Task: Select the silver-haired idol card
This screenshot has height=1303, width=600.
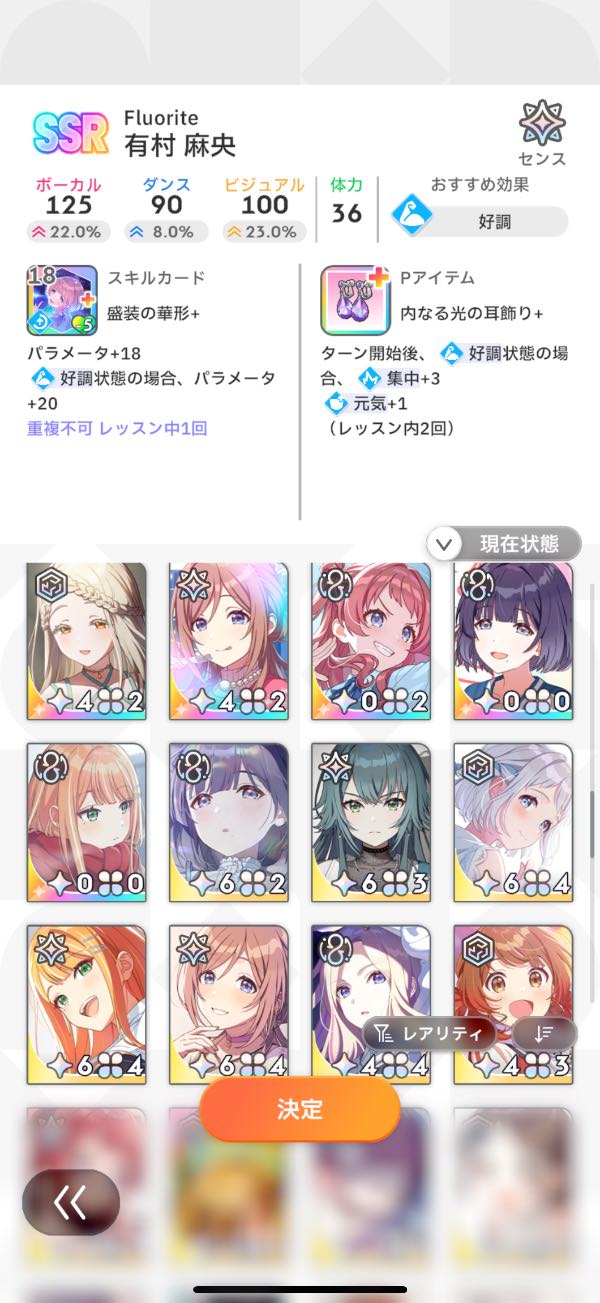Action: pos(513,821)
